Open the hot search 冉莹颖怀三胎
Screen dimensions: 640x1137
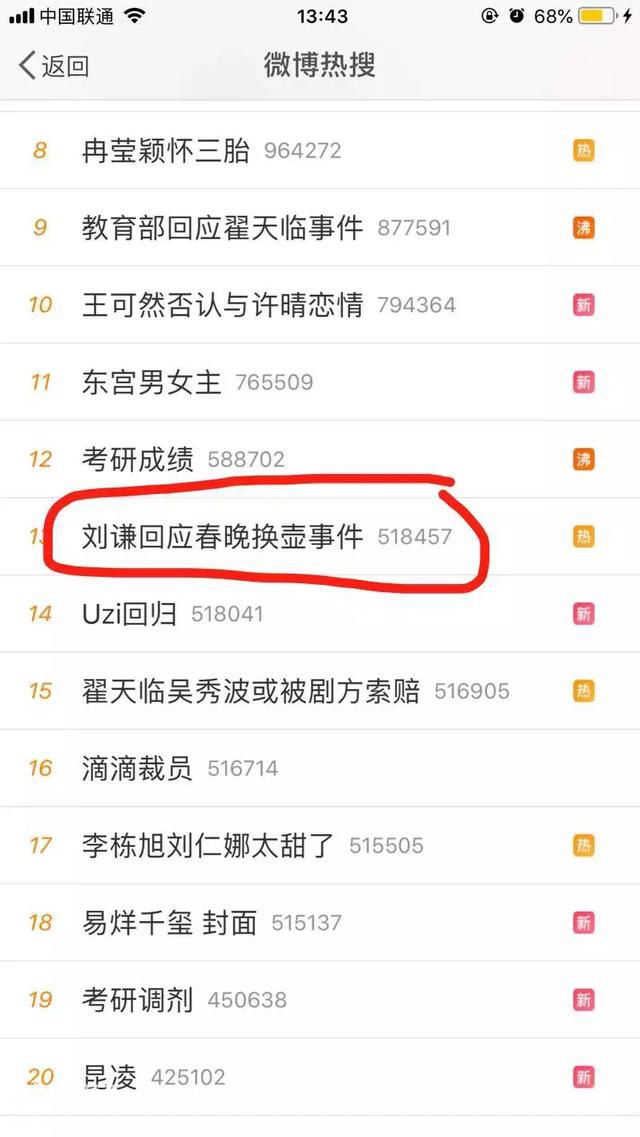tap(166, 151)
